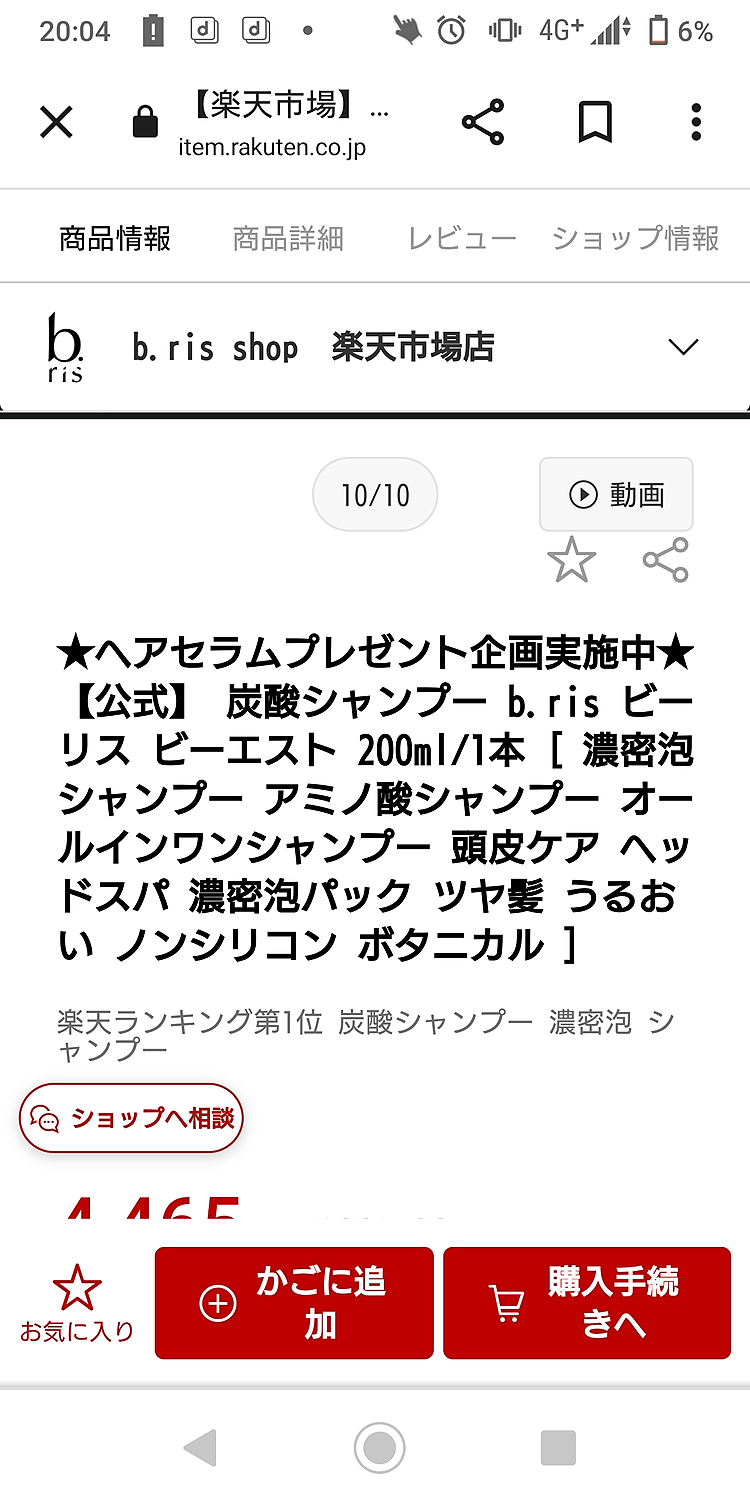This screenshot has height=1500, width=750.
Task: Tap かごに追加 to add to cart
Action: point(294,1303)
